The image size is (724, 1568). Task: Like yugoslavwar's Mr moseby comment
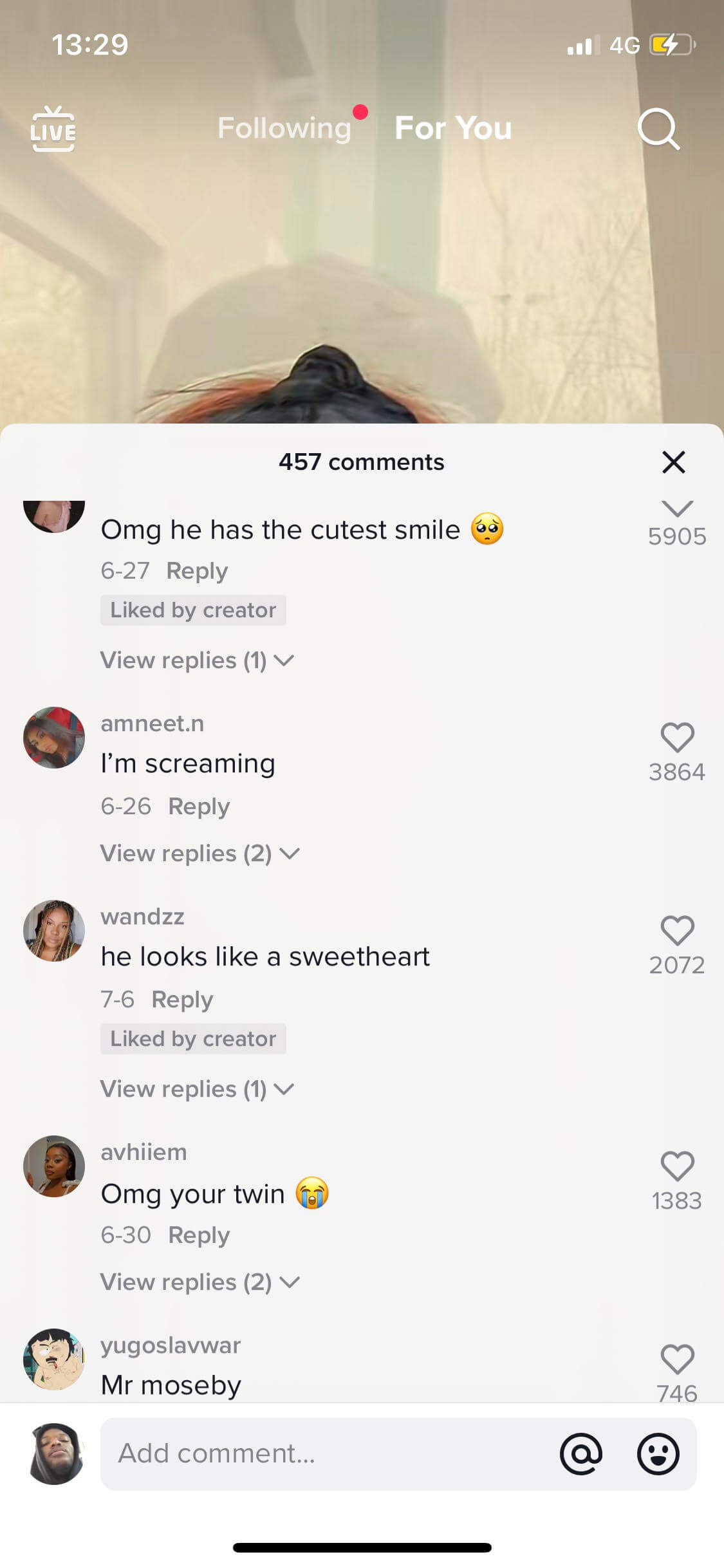677,1359
